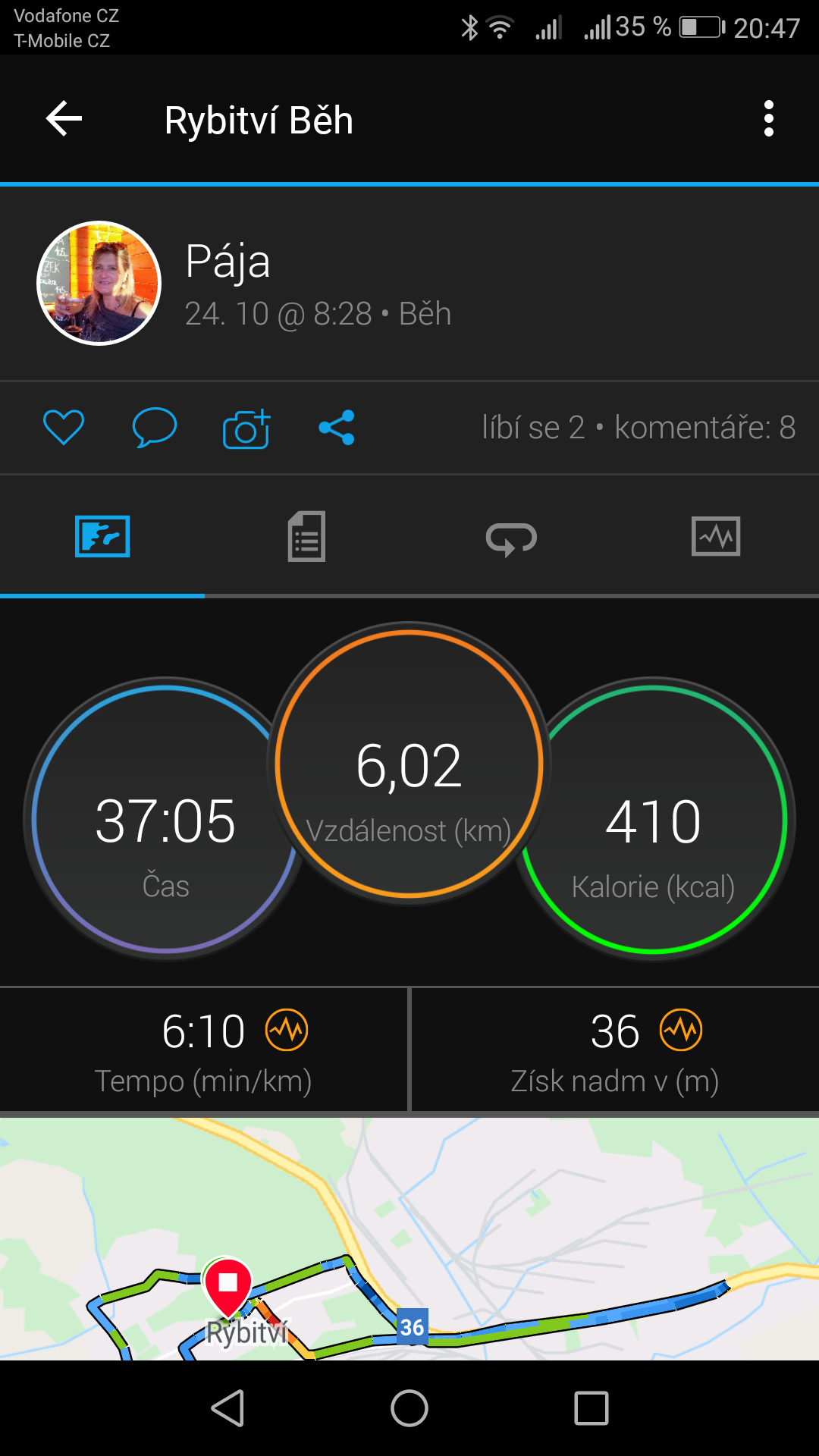Viewport: 819px width, 1456px height.
Task: Switch to the details list tab
Action: pyautogui.click(x=306, y=536)
